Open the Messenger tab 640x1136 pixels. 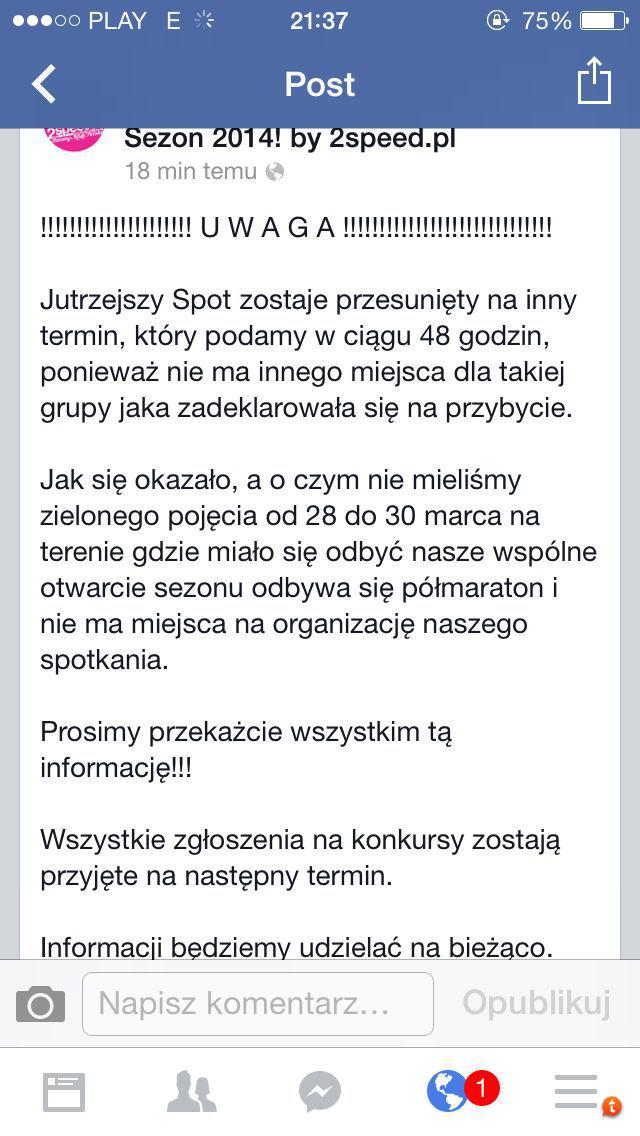click(320, 1092)
